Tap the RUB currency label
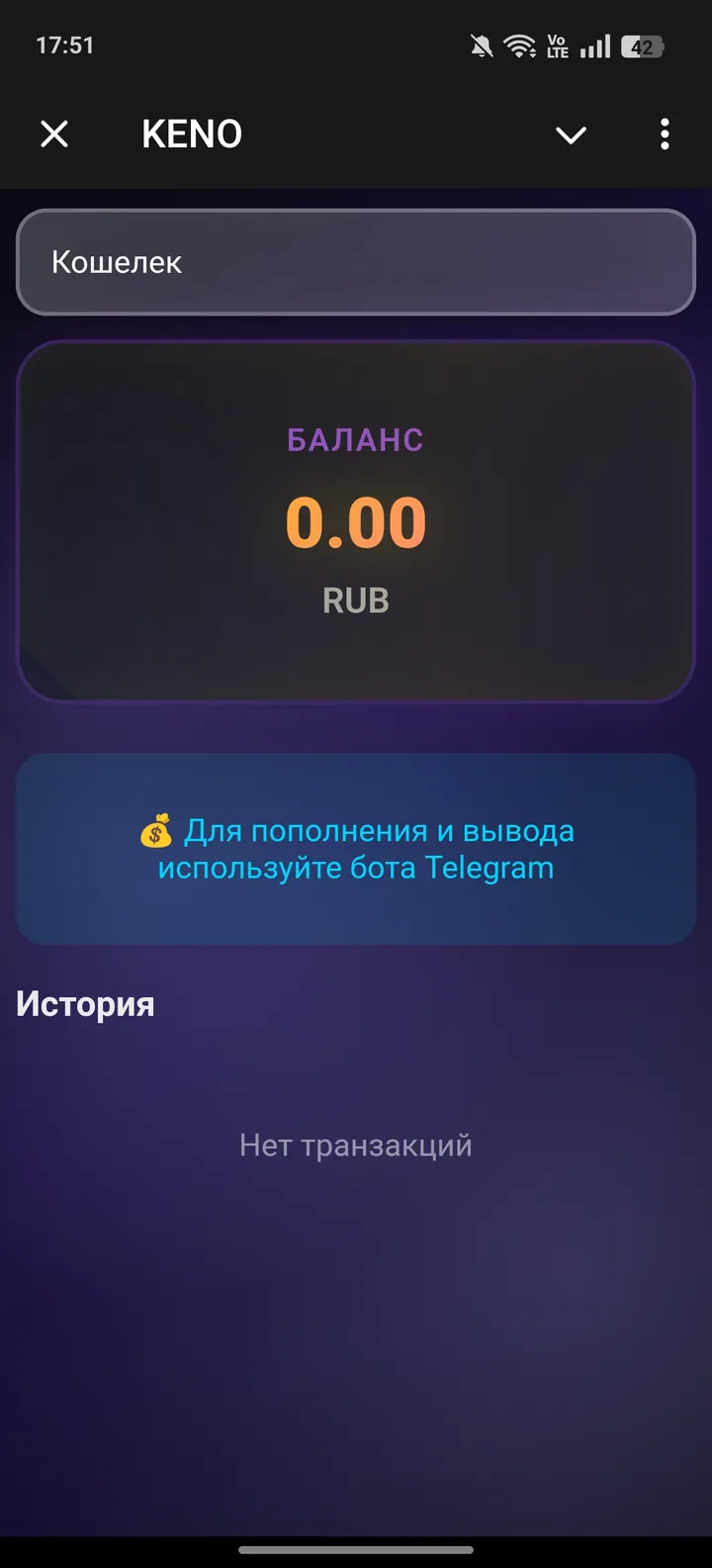 (x=356, y=599)
